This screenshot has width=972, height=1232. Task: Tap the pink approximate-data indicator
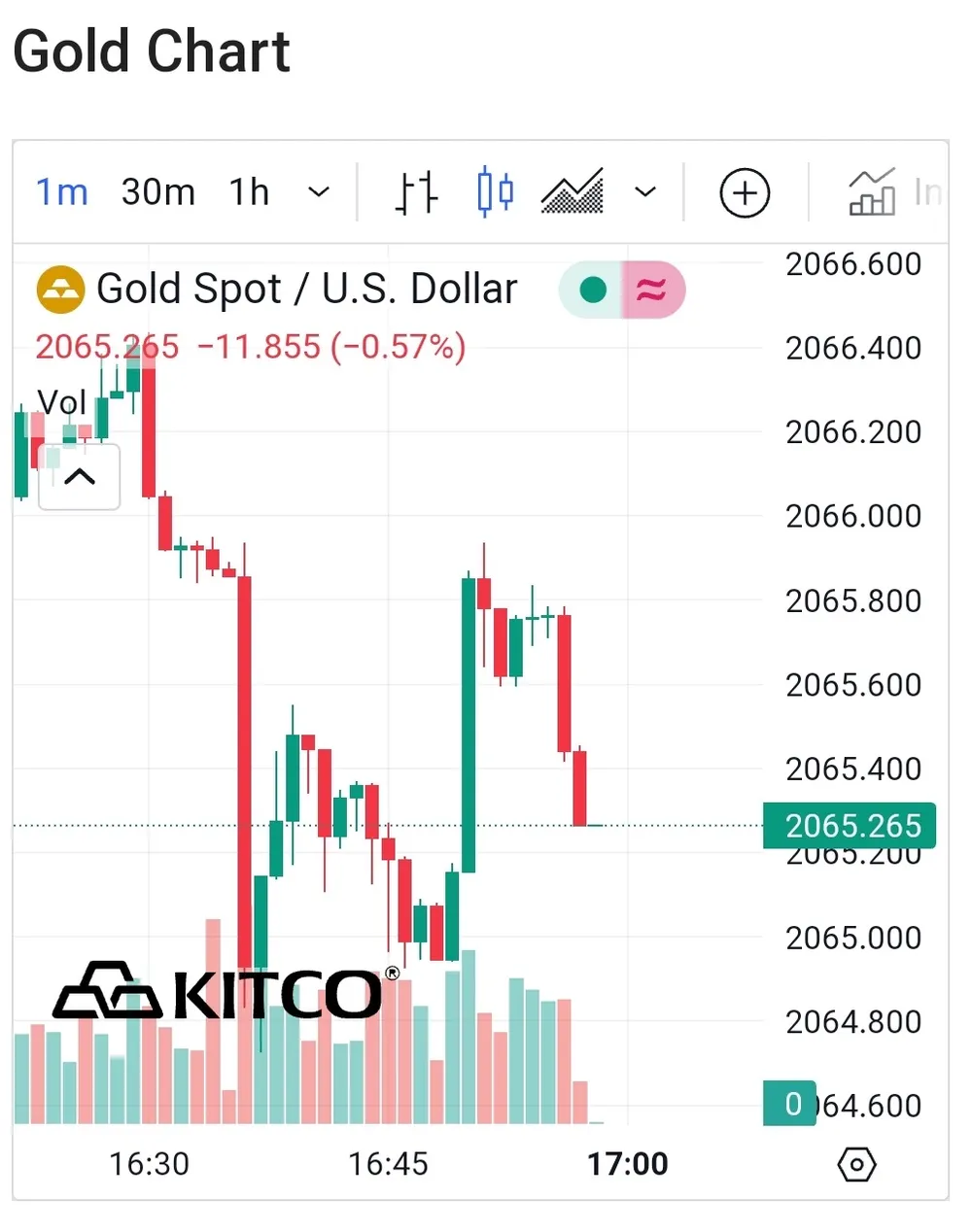[652, 290]
